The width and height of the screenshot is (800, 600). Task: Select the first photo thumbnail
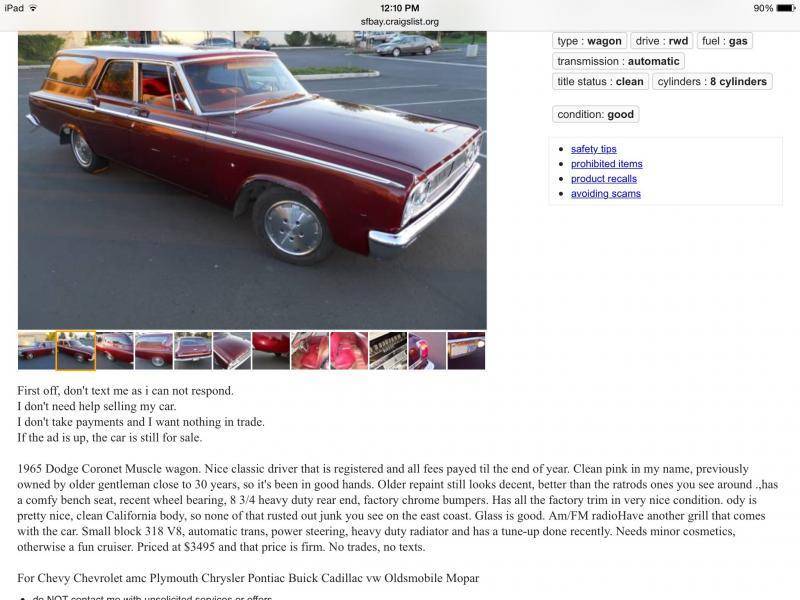(x=36, y=351)
